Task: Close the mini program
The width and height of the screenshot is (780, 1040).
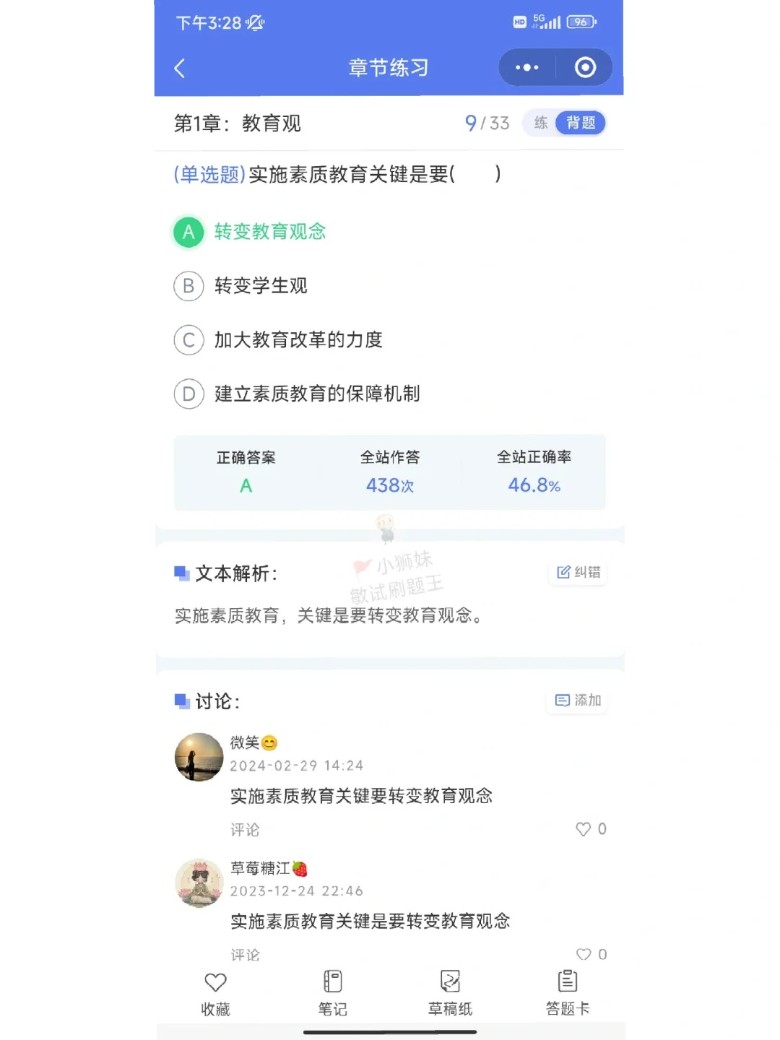Action: click(586, 68)
